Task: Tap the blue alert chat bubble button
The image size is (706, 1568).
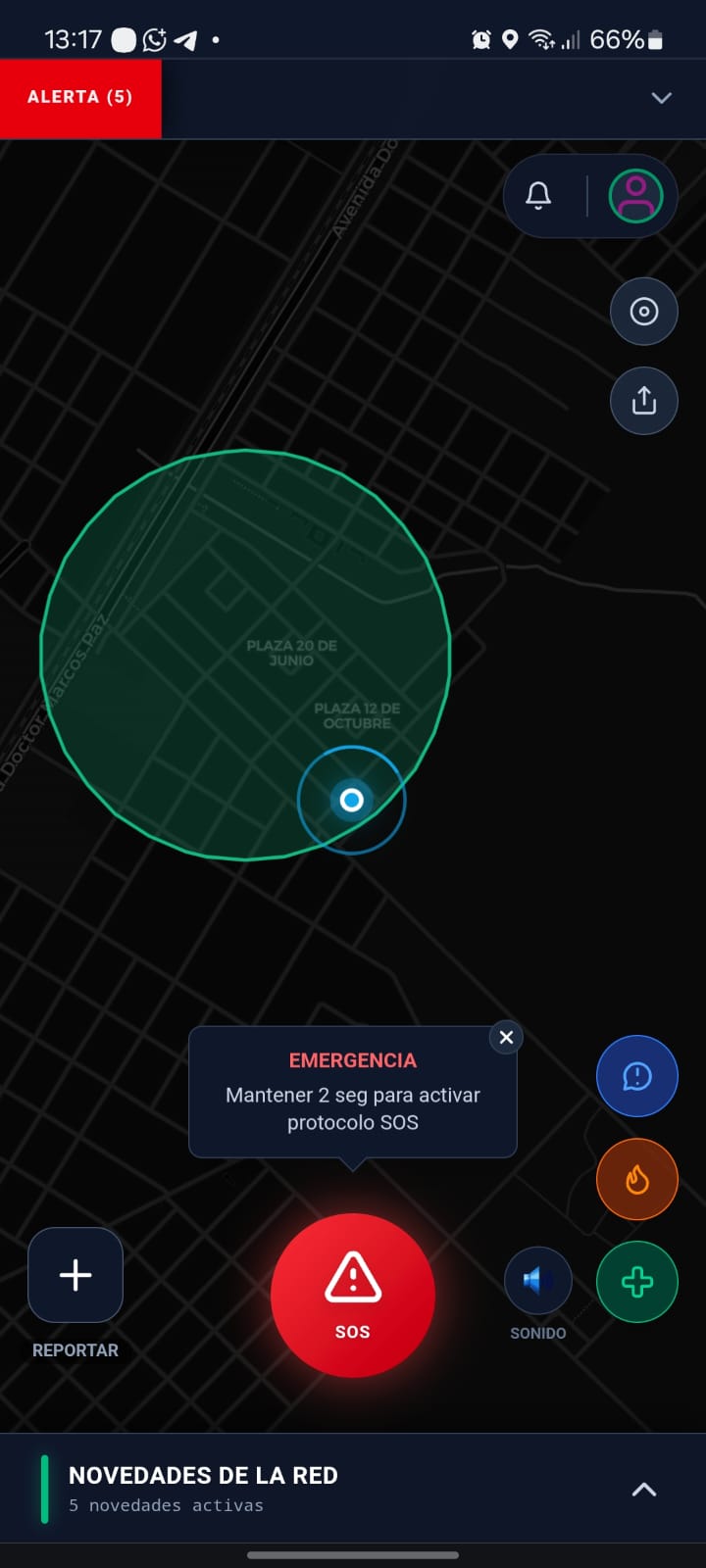Action: [x=637, y=1076]
